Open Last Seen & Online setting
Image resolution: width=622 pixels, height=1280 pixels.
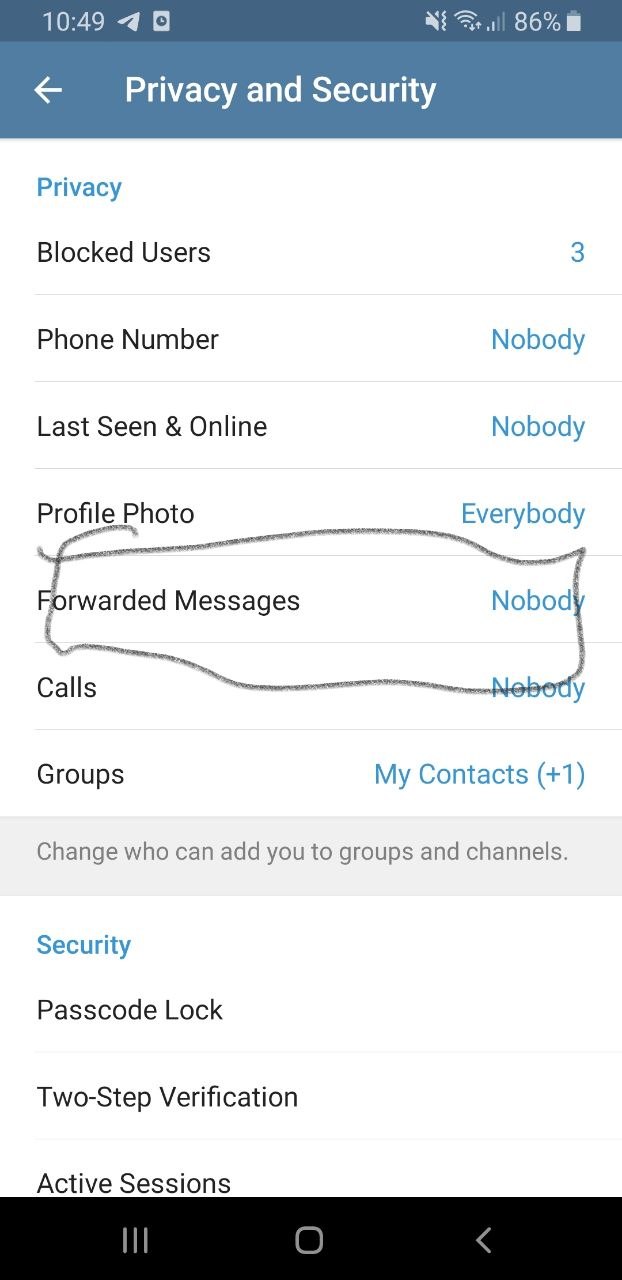click(311, 426)
